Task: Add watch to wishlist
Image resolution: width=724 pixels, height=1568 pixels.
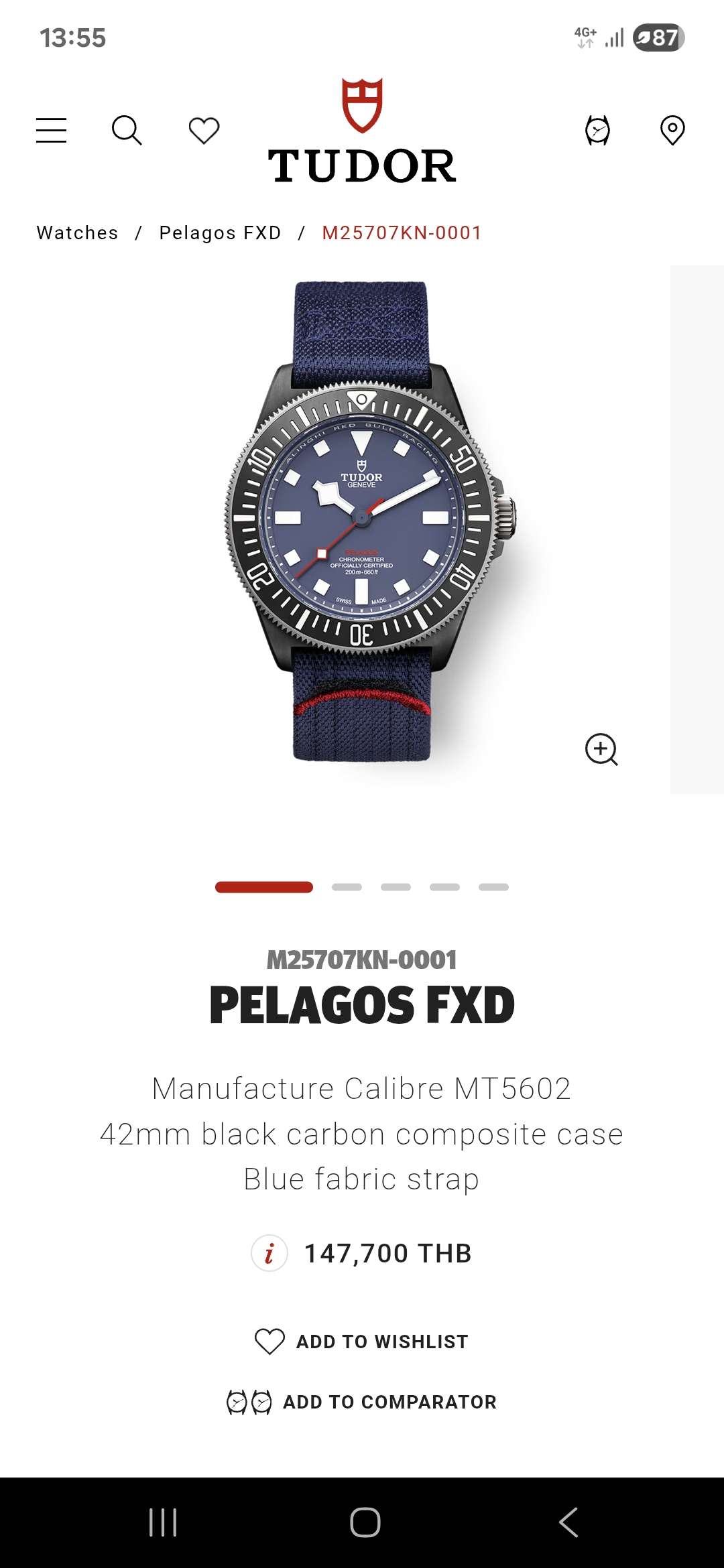Action: click(x=362, y=1342)
